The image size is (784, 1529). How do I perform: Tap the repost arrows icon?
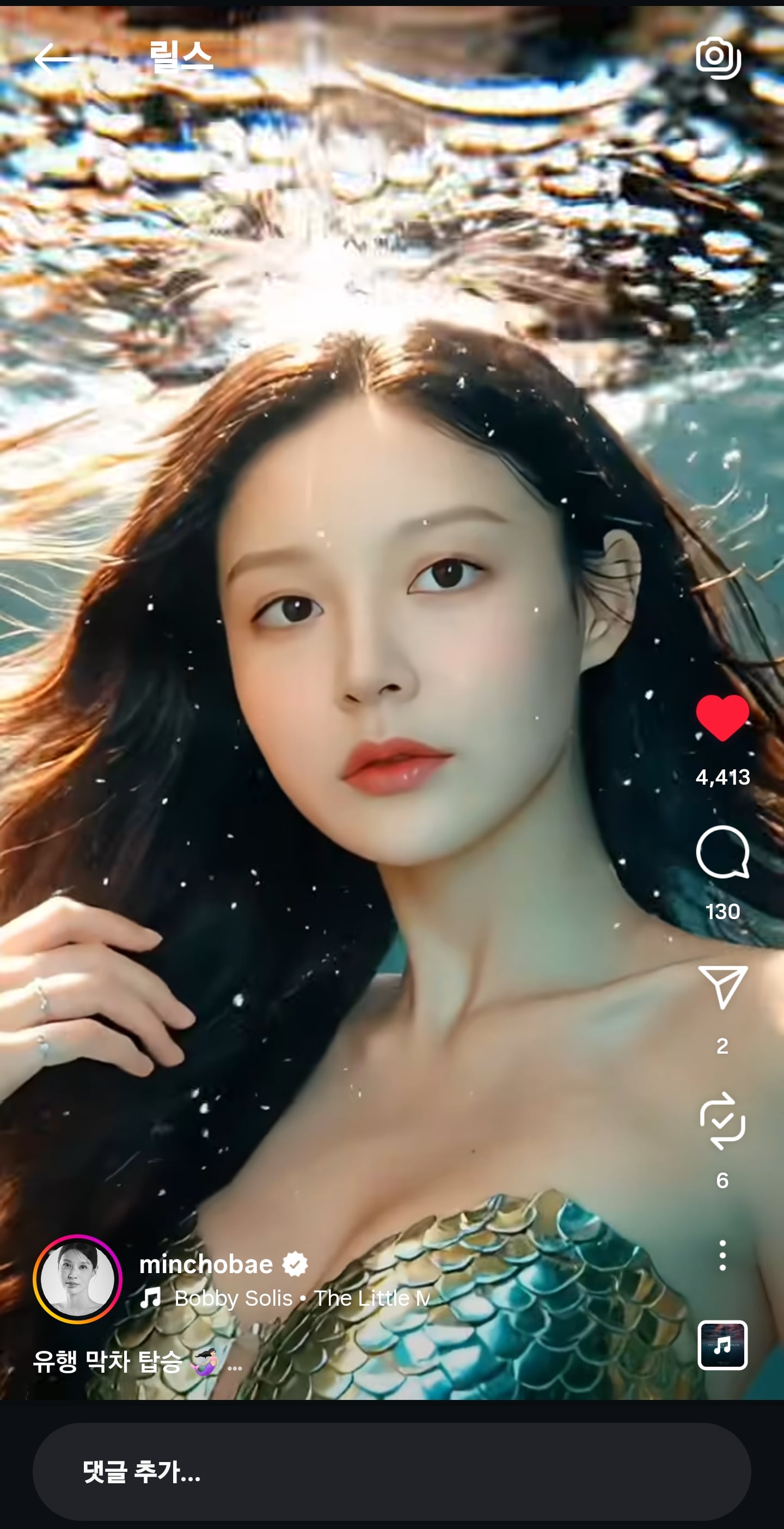pyautogui.click(x=722, y=1121)
